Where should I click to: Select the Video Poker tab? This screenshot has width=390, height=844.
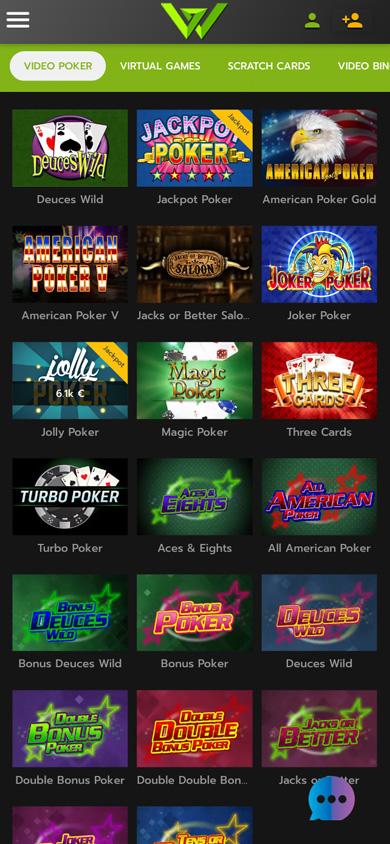tap(58, 66)
